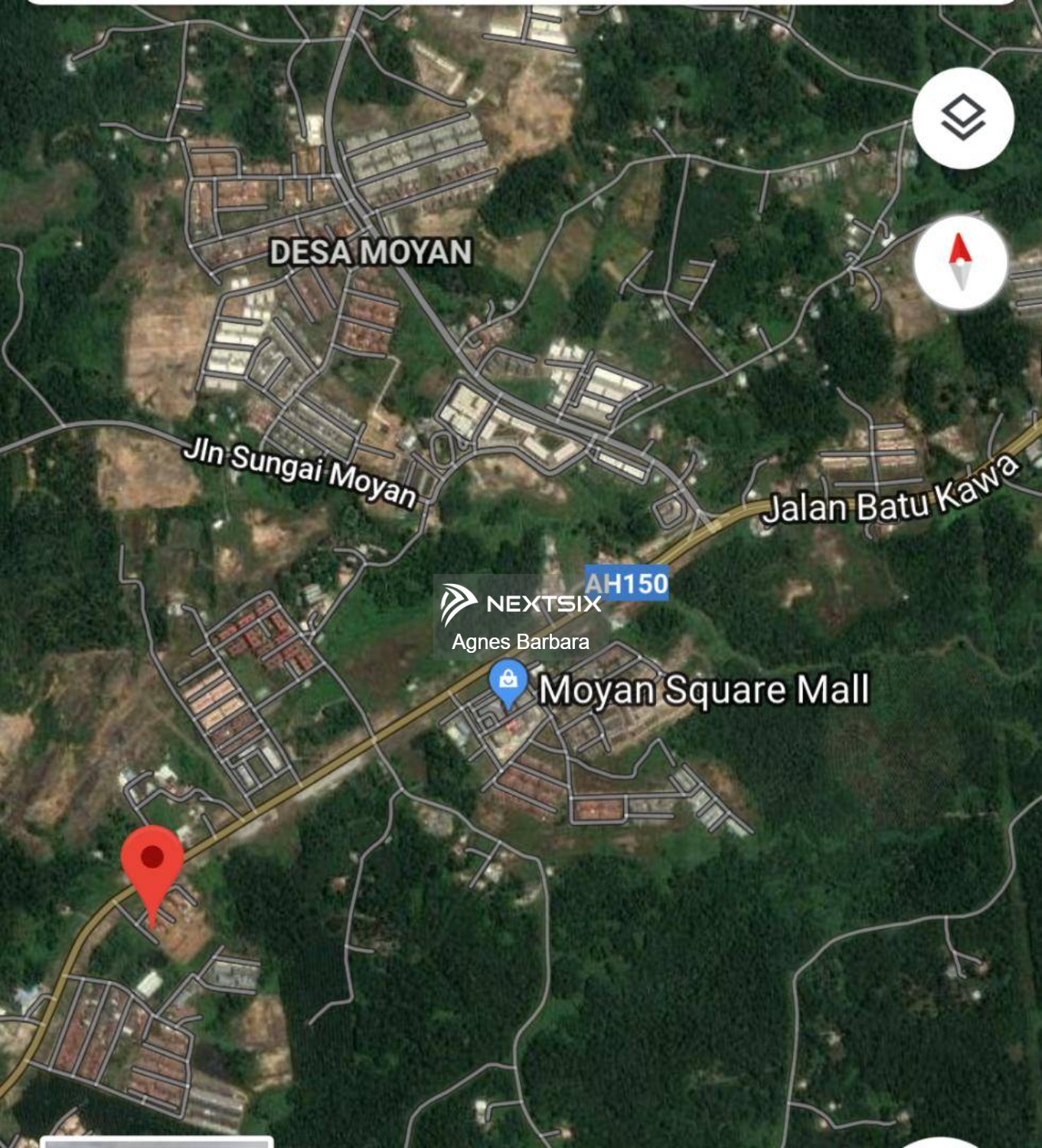
Task: Enable terrain display from layers button
Action: click(x=962, y=116)
